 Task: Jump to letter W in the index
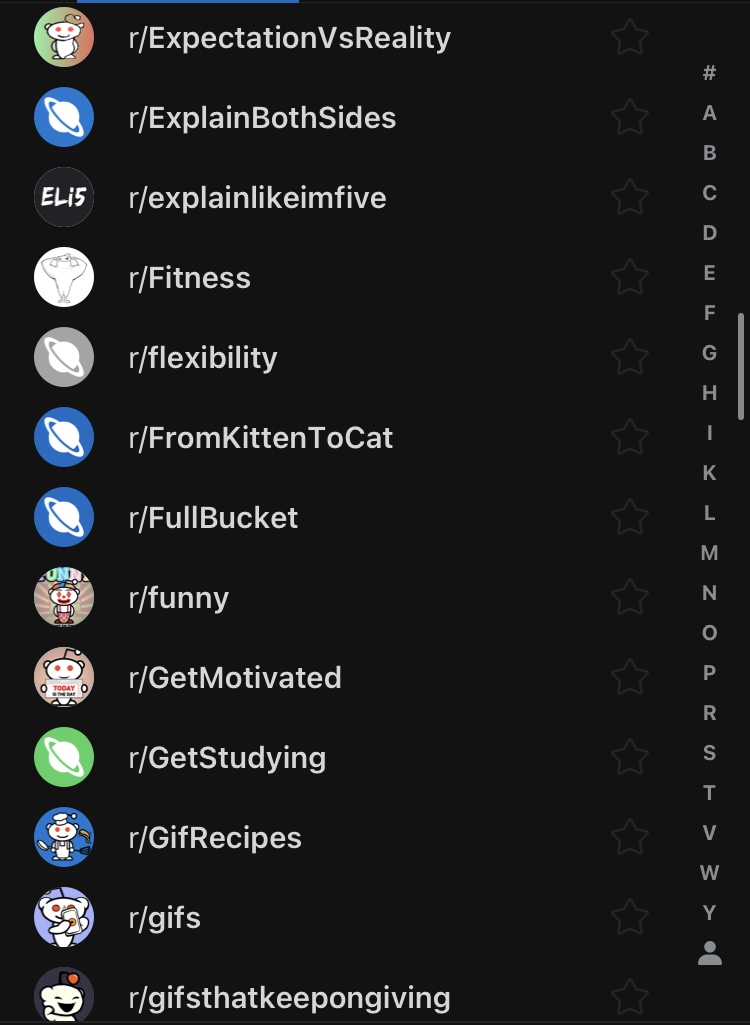[x=709, y=873]
